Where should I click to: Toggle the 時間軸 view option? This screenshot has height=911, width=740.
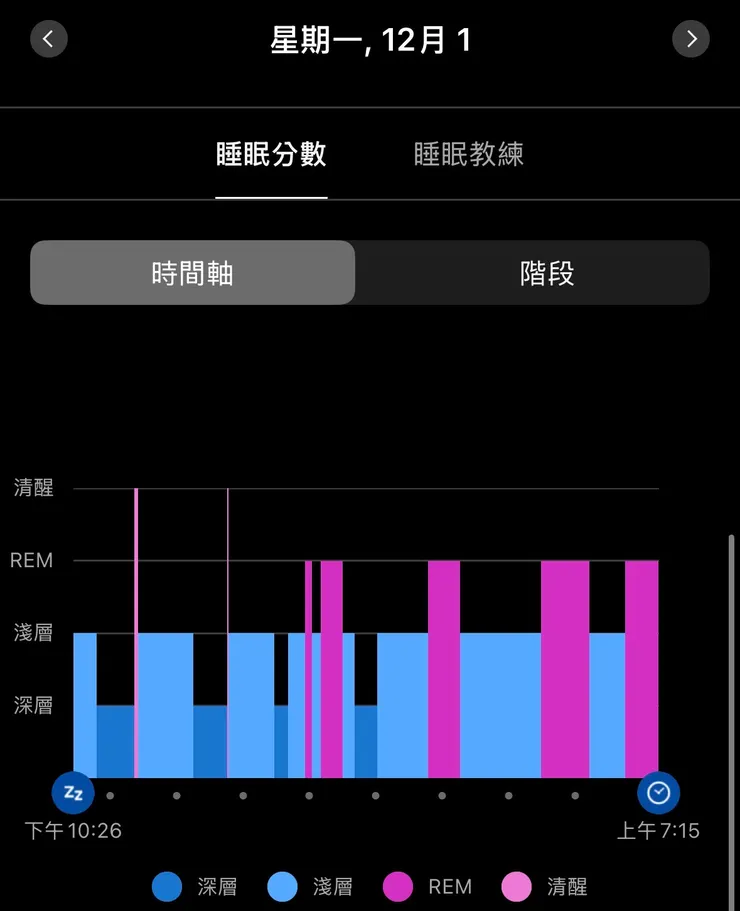[193, 272]
